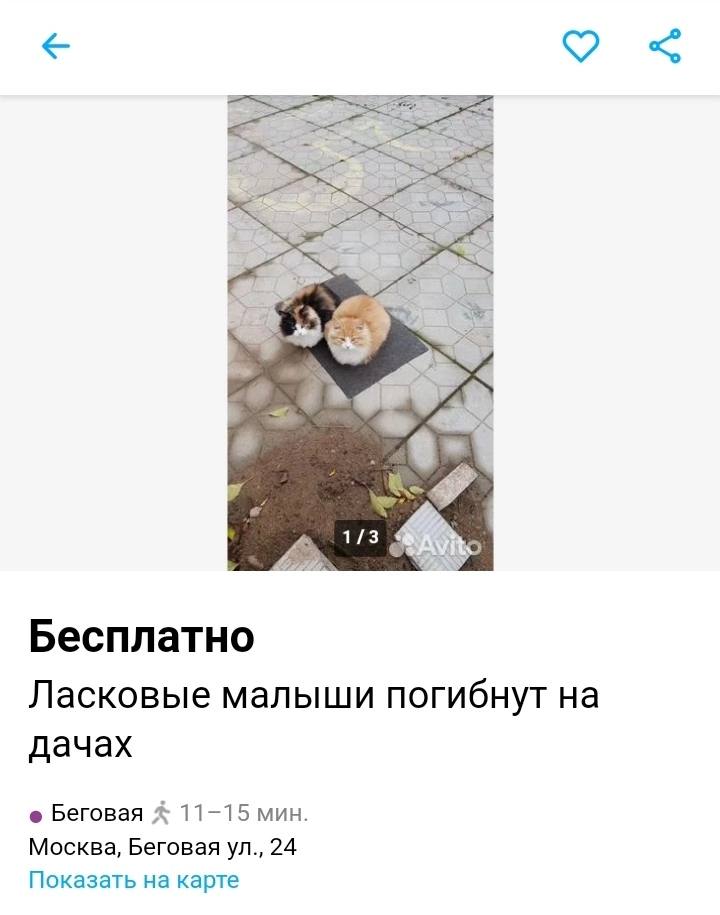Open the 'Показать на карте' link

tap(134, 880)
